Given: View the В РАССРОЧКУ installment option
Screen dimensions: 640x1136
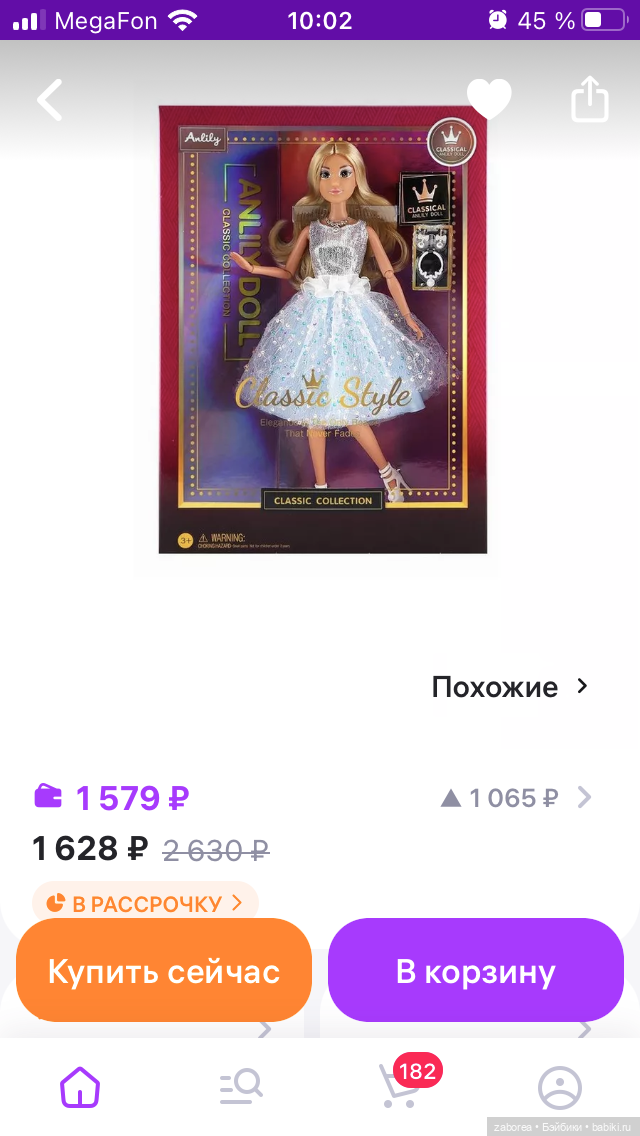Looking at the screenshot, I should point(145,903).
